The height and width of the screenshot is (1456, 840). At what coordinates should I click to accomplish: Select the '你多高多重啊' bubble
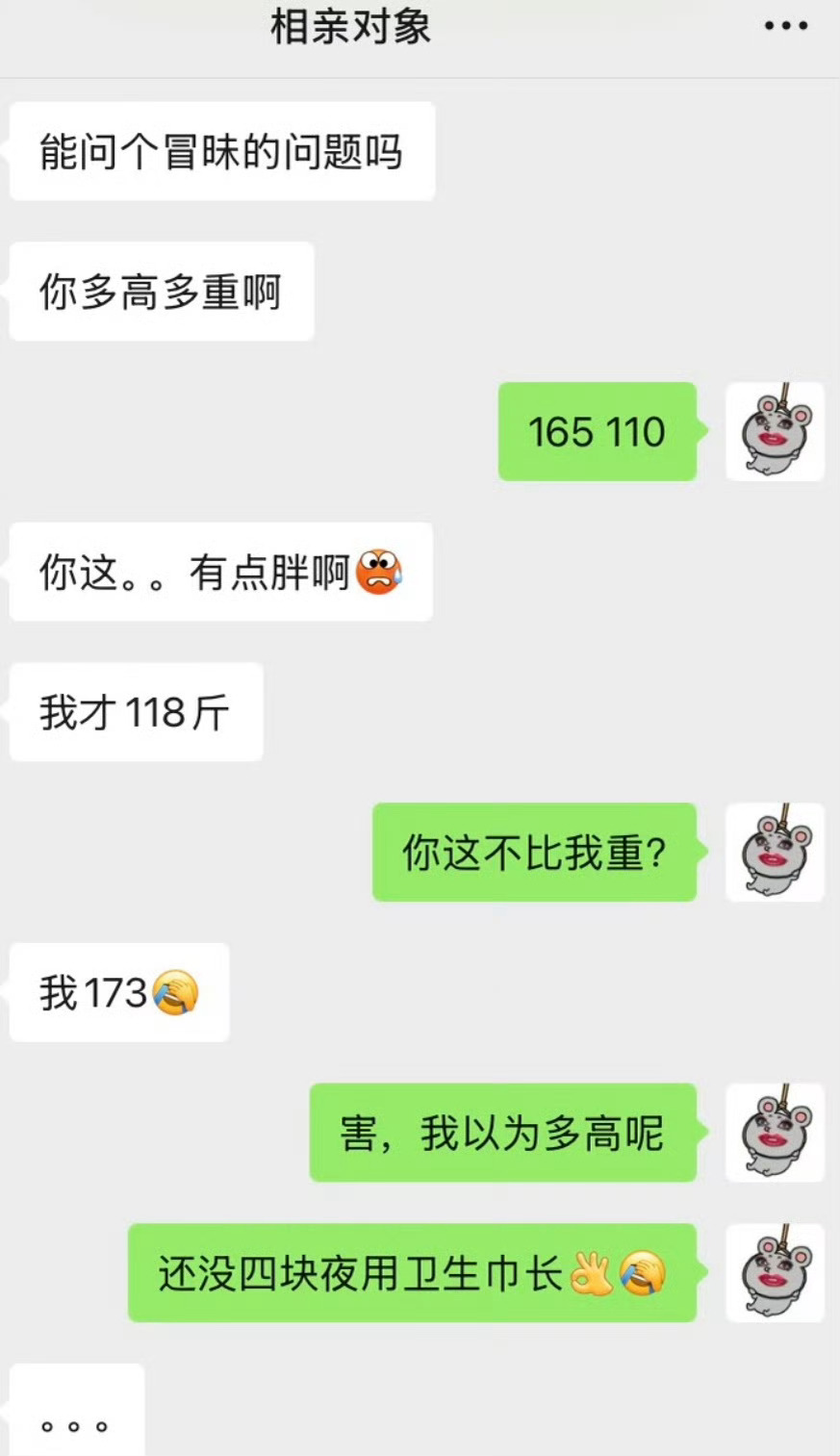[x=161, y=292]
